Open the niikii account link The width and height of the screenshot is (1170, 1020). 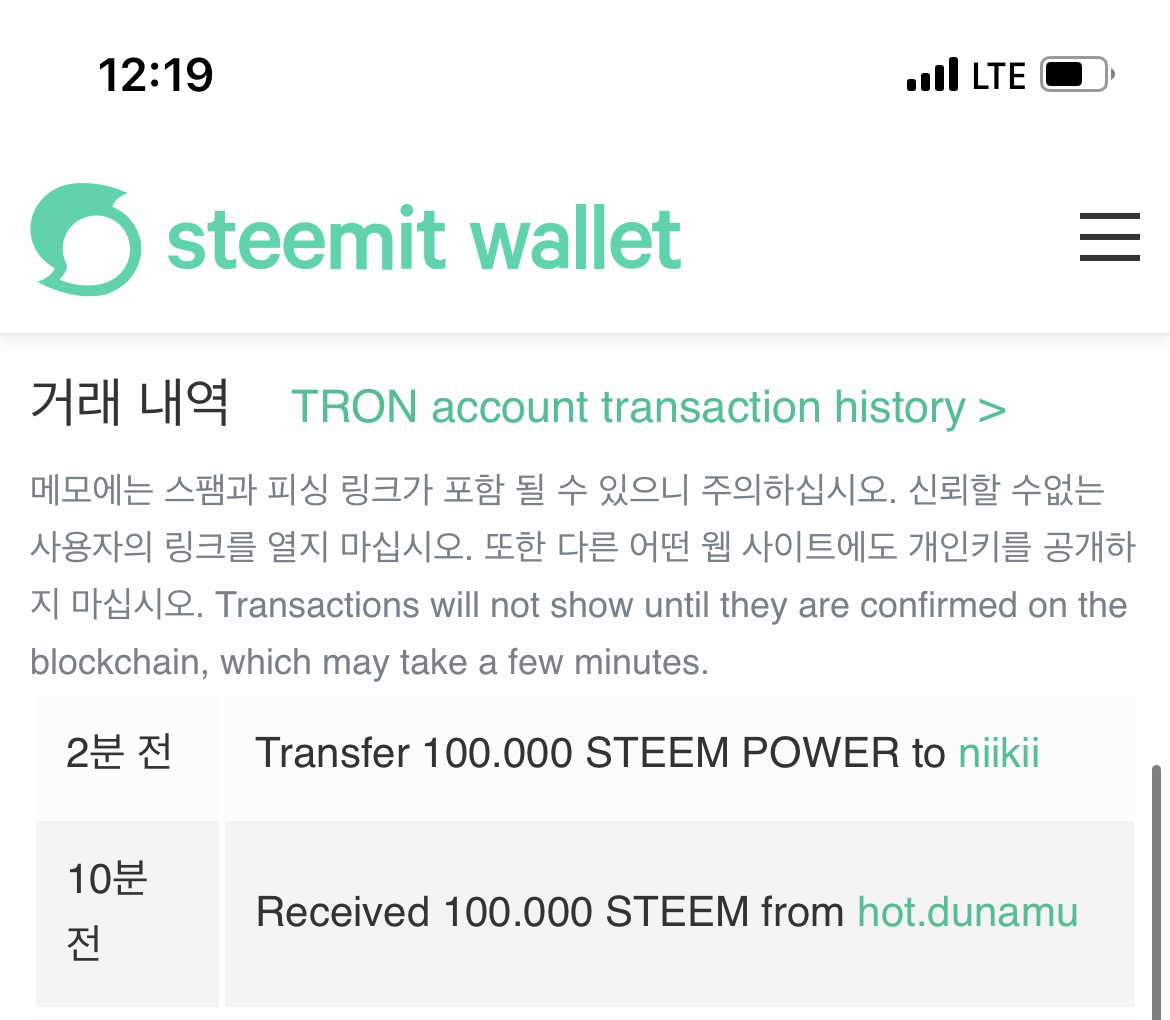[x=998, y=752]
